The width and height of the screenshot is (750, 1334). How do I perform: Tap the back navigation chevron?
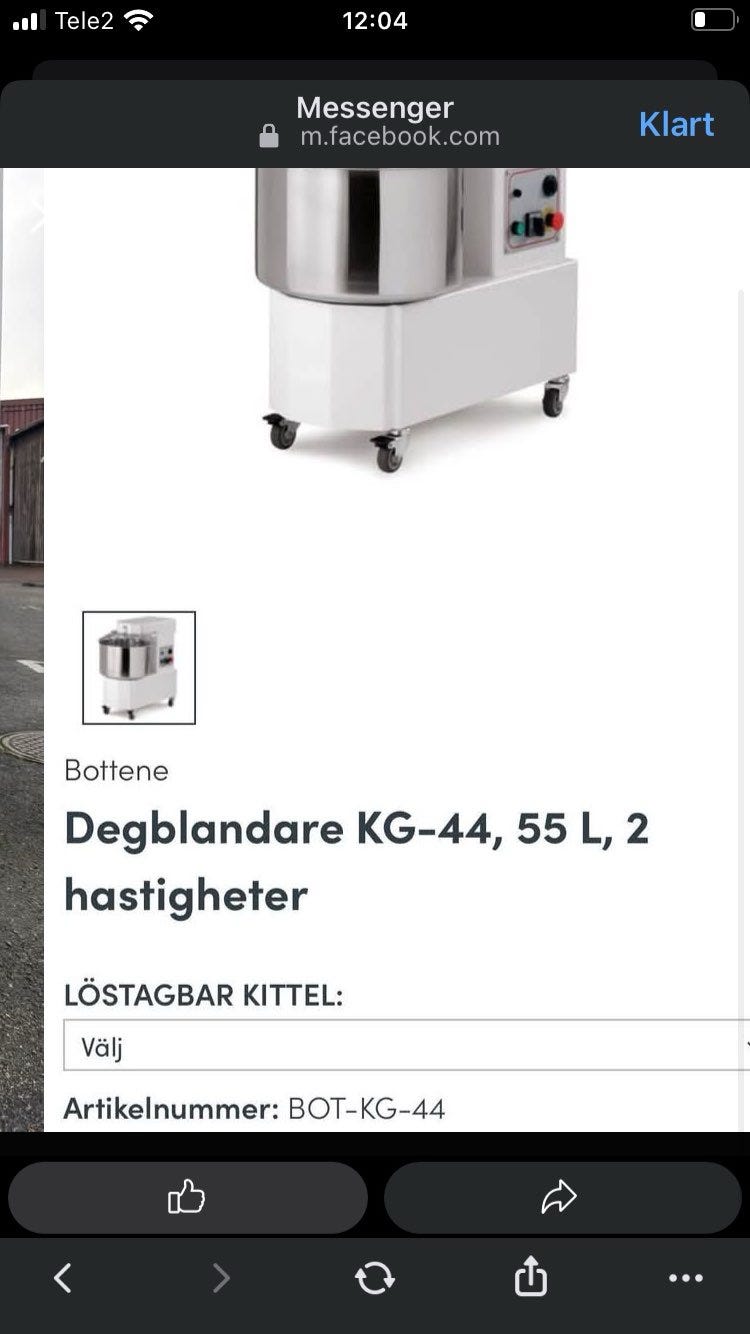pos(62,1277)
